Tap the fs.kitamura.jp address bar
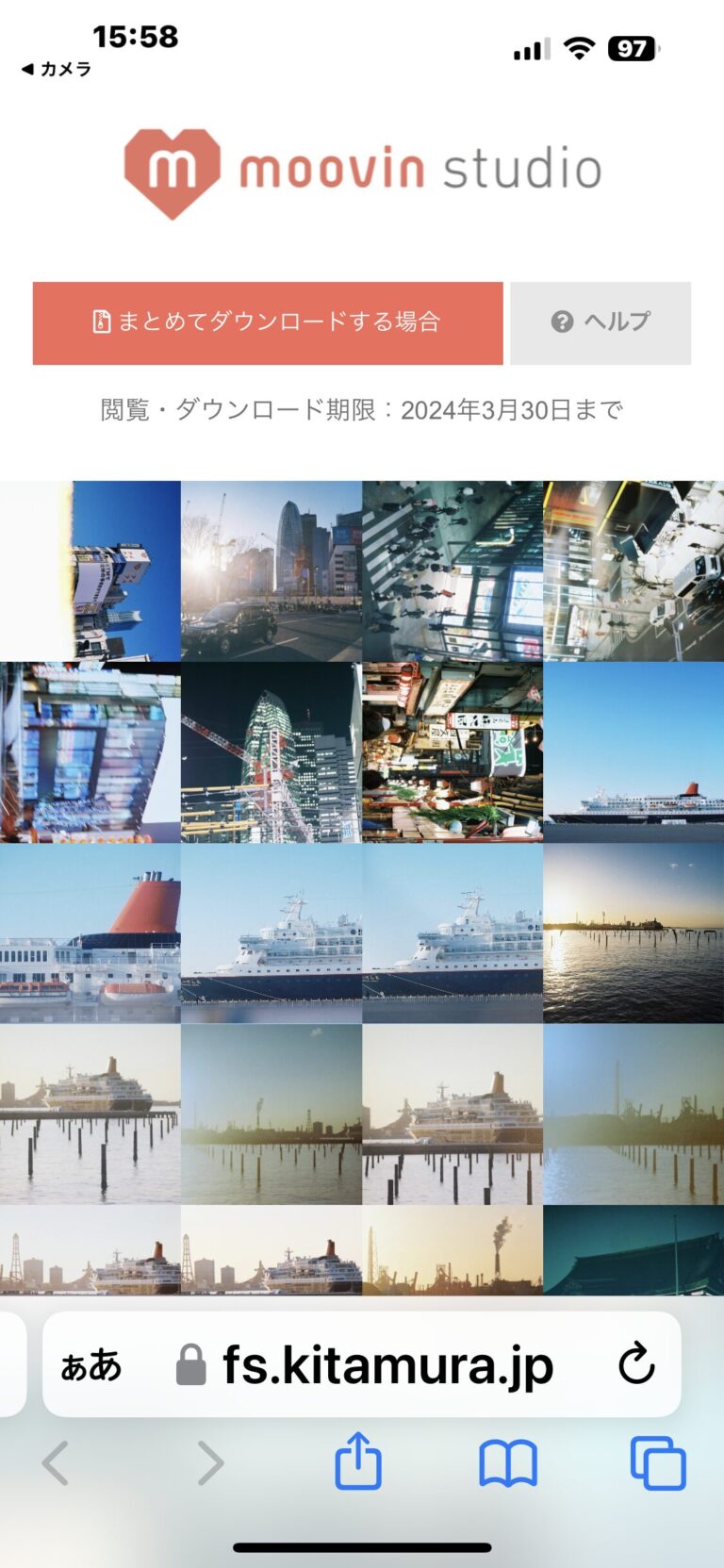 click(x=387, y=1364)
